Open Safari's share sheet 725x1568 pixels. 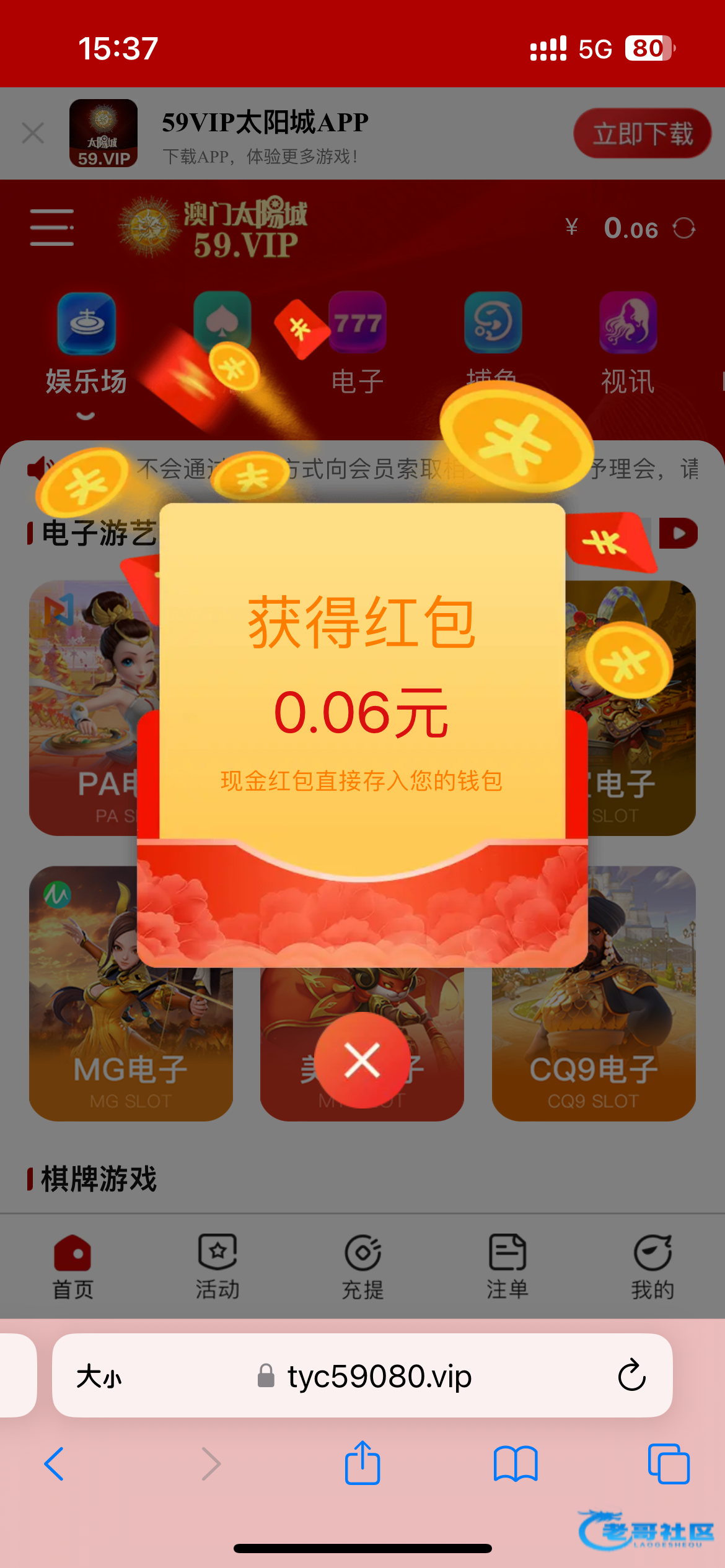point(362,1463)
